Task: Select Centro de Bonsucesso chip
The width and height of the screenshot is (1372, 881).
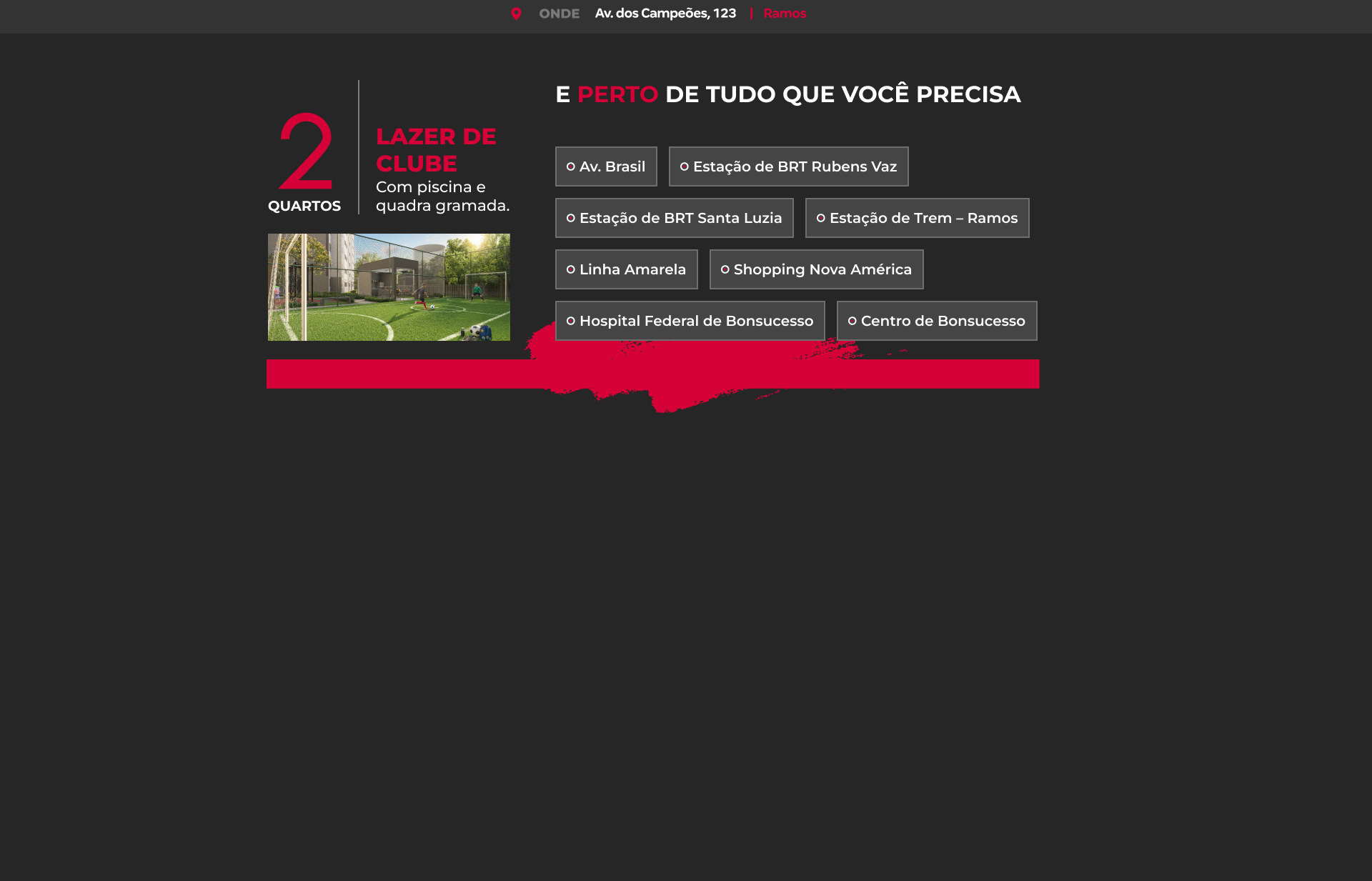Action: [x=936, y=321]
